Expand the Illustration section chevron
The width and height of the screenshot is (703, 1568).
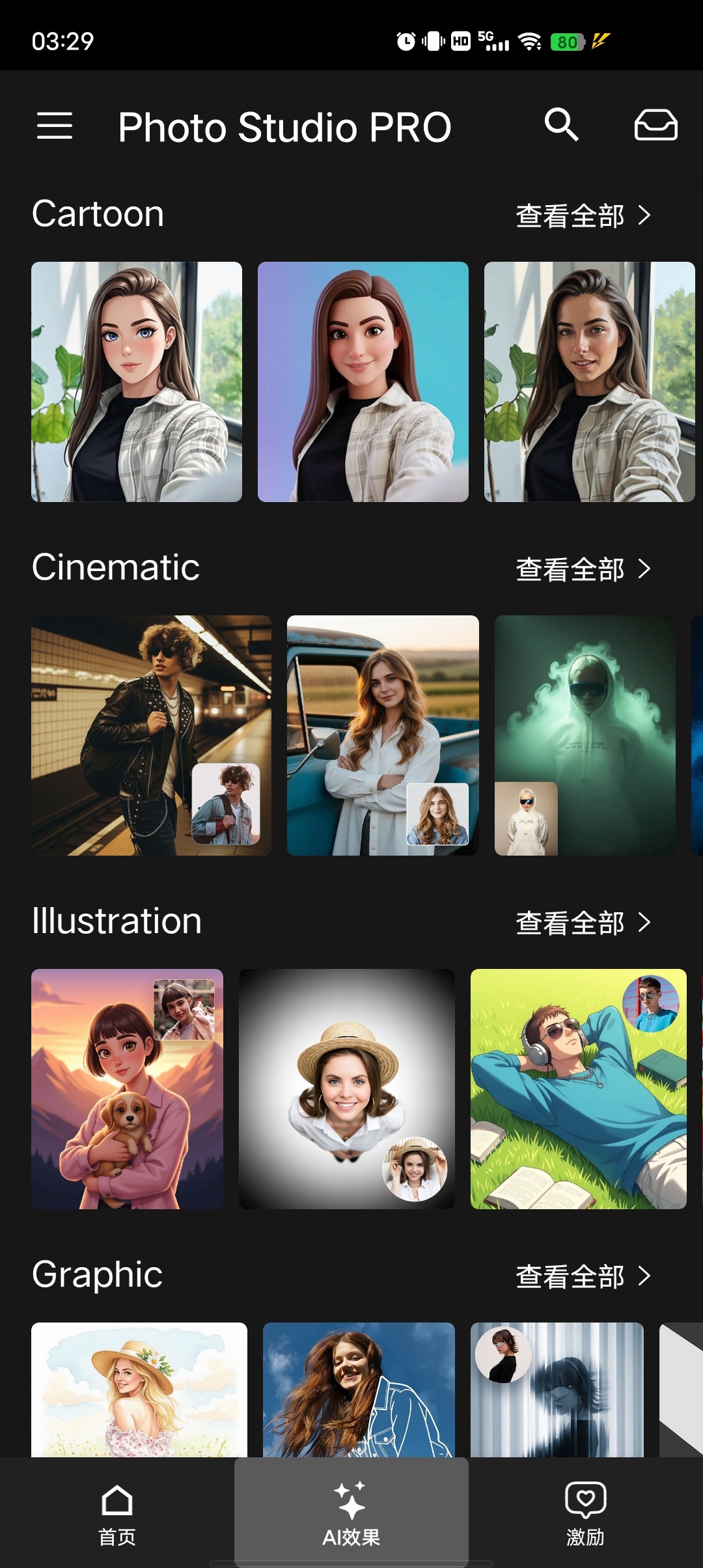point(646,922)
